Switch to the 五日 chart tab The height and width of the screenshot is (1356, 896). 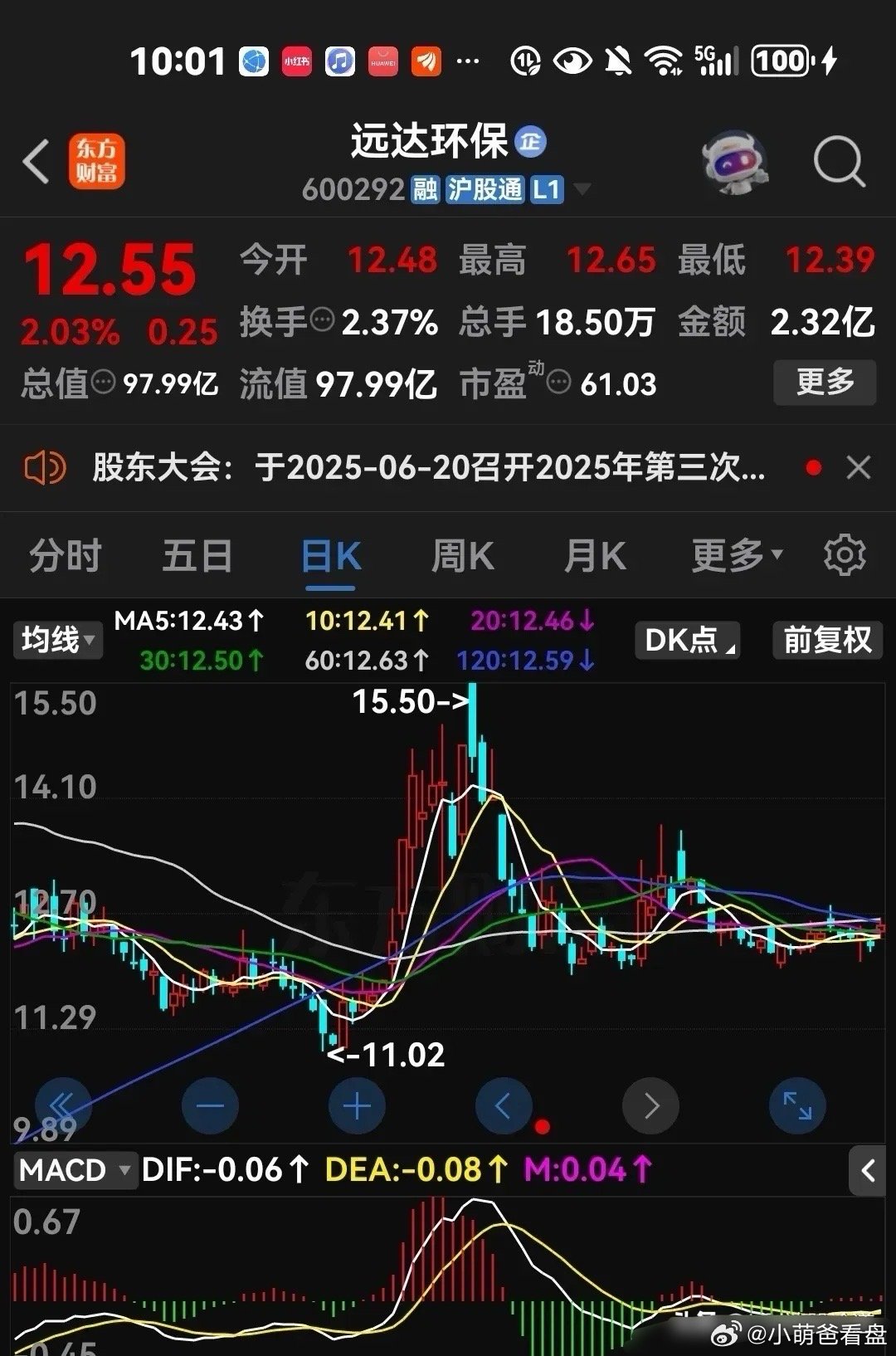[x=197, y=555]
